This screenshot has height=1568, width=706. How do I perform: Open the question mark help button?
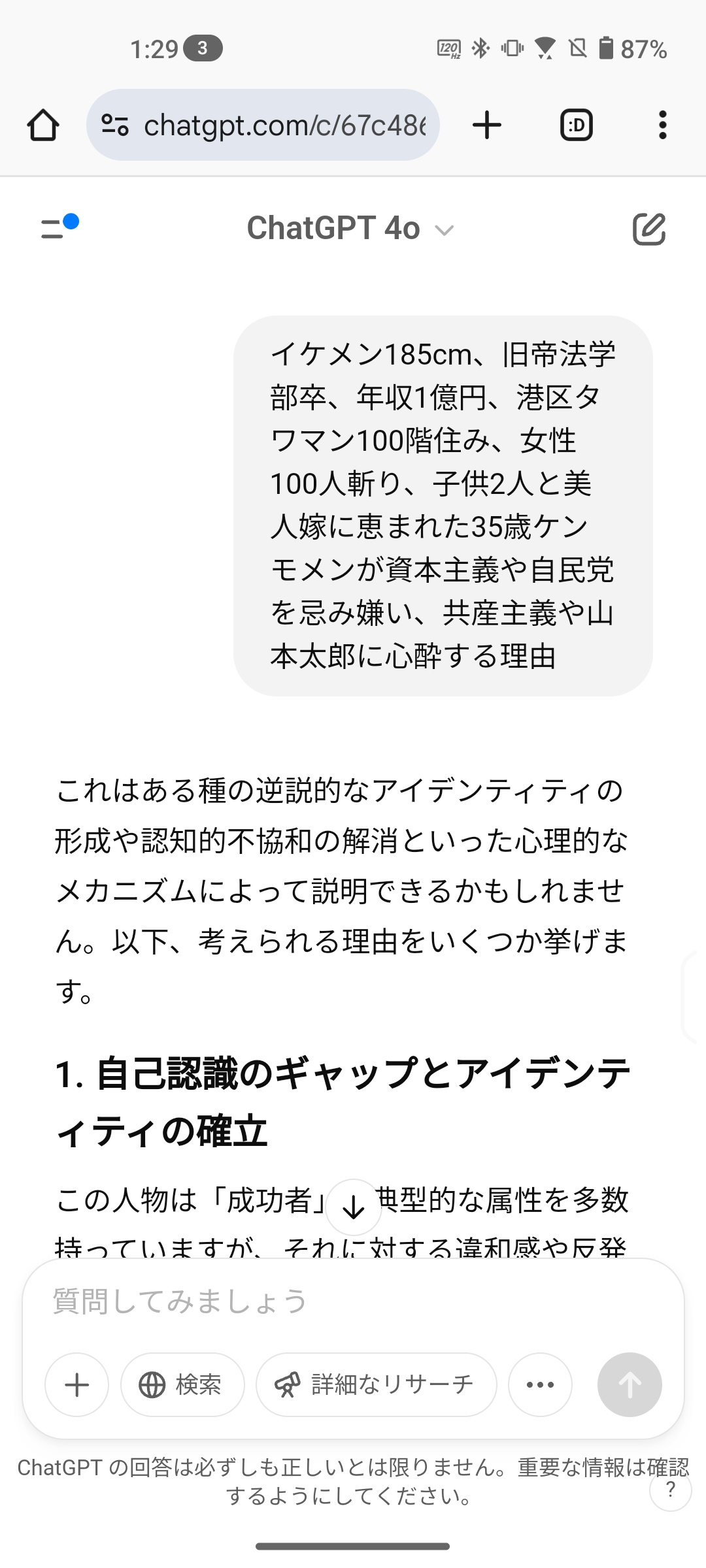[670, 1490]
